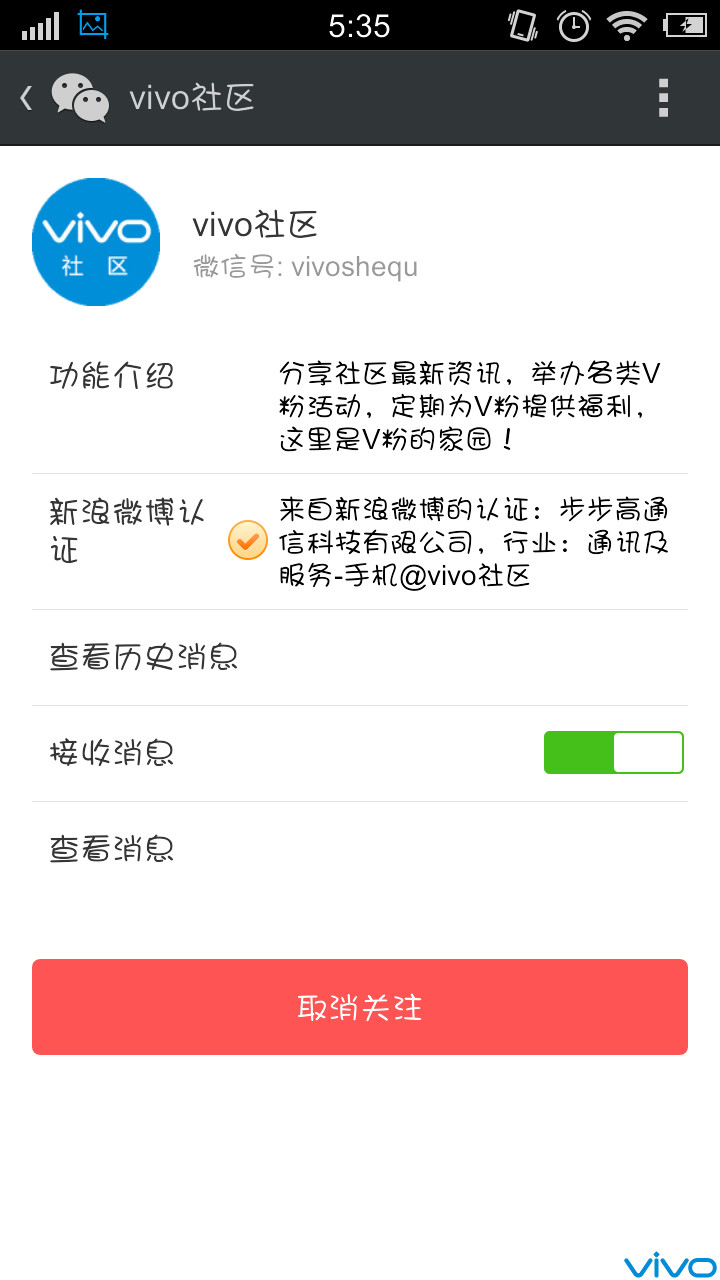Screen dimensions: 720x1280
Task: Disable the 接收消息 message receiving switch
Action: (613, 751)
